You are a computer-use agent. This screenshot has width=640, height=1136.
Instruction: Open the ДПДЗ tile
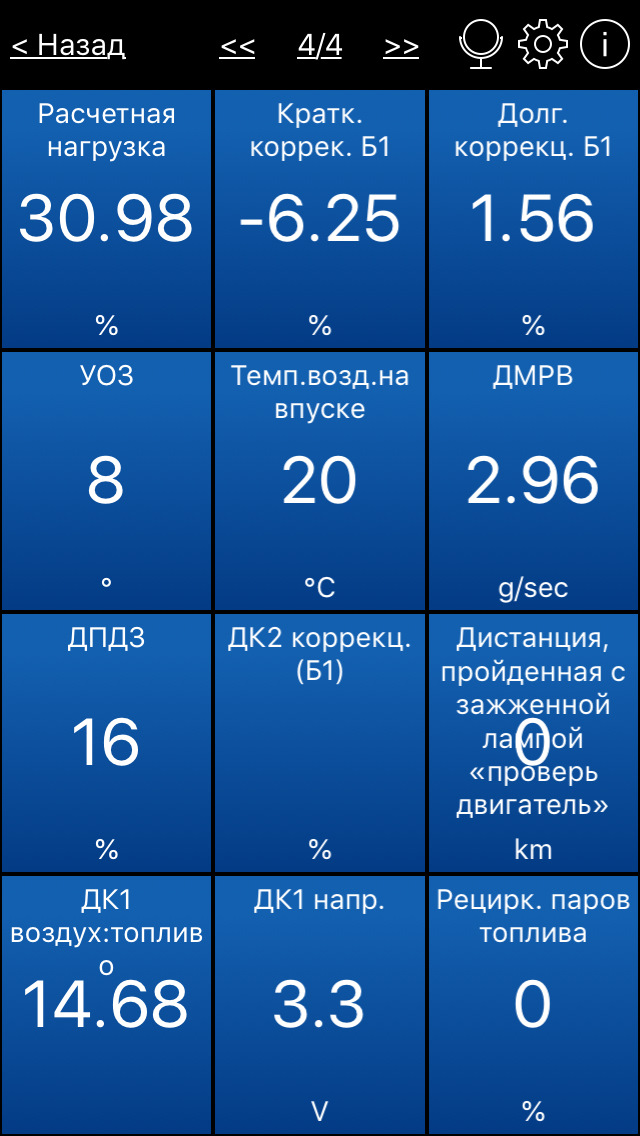106,743
